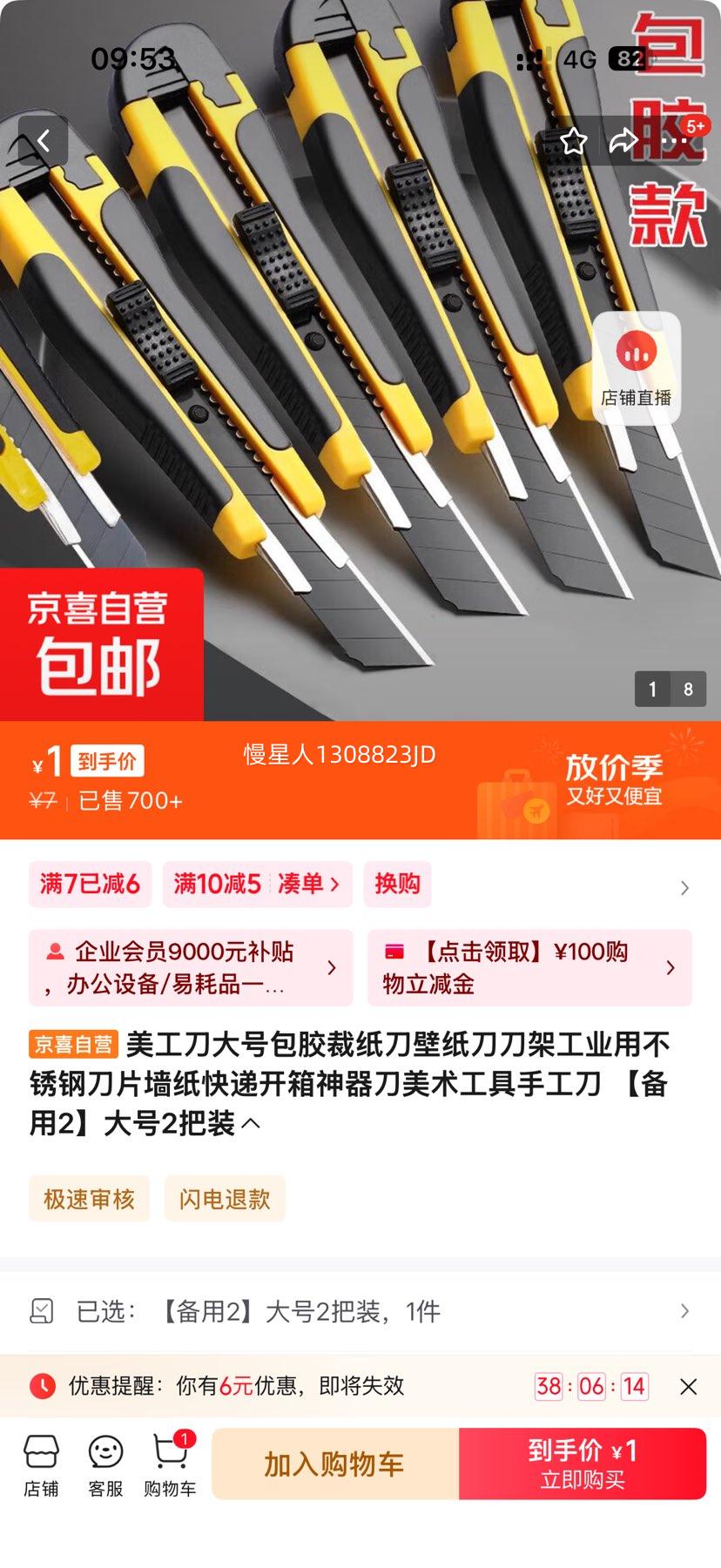Contact 客服 customer service
The width and height of the screenshot is (721, 1568).
tap(105, 1466)
